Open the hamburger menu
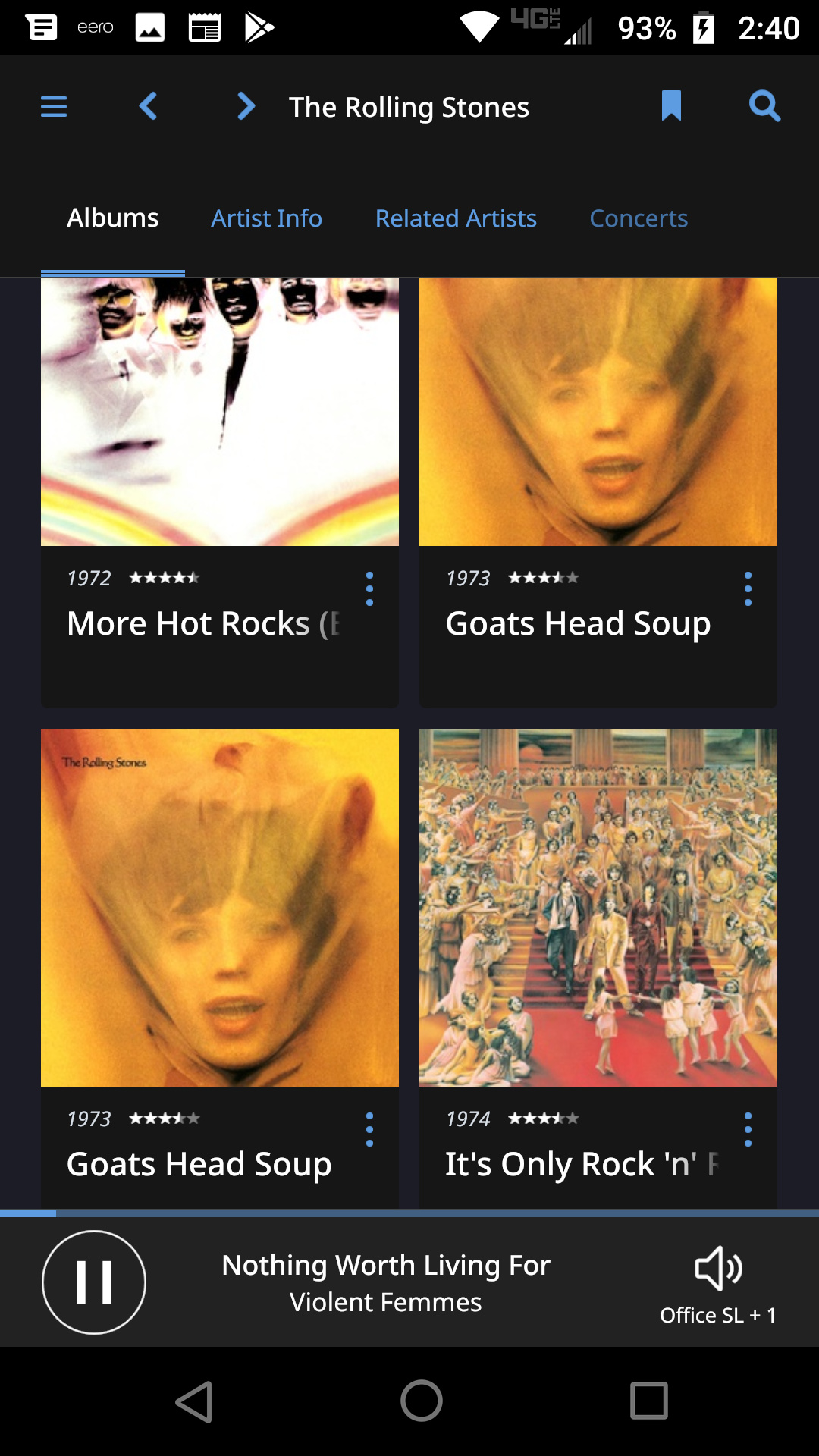 click(x=54, y=107)
